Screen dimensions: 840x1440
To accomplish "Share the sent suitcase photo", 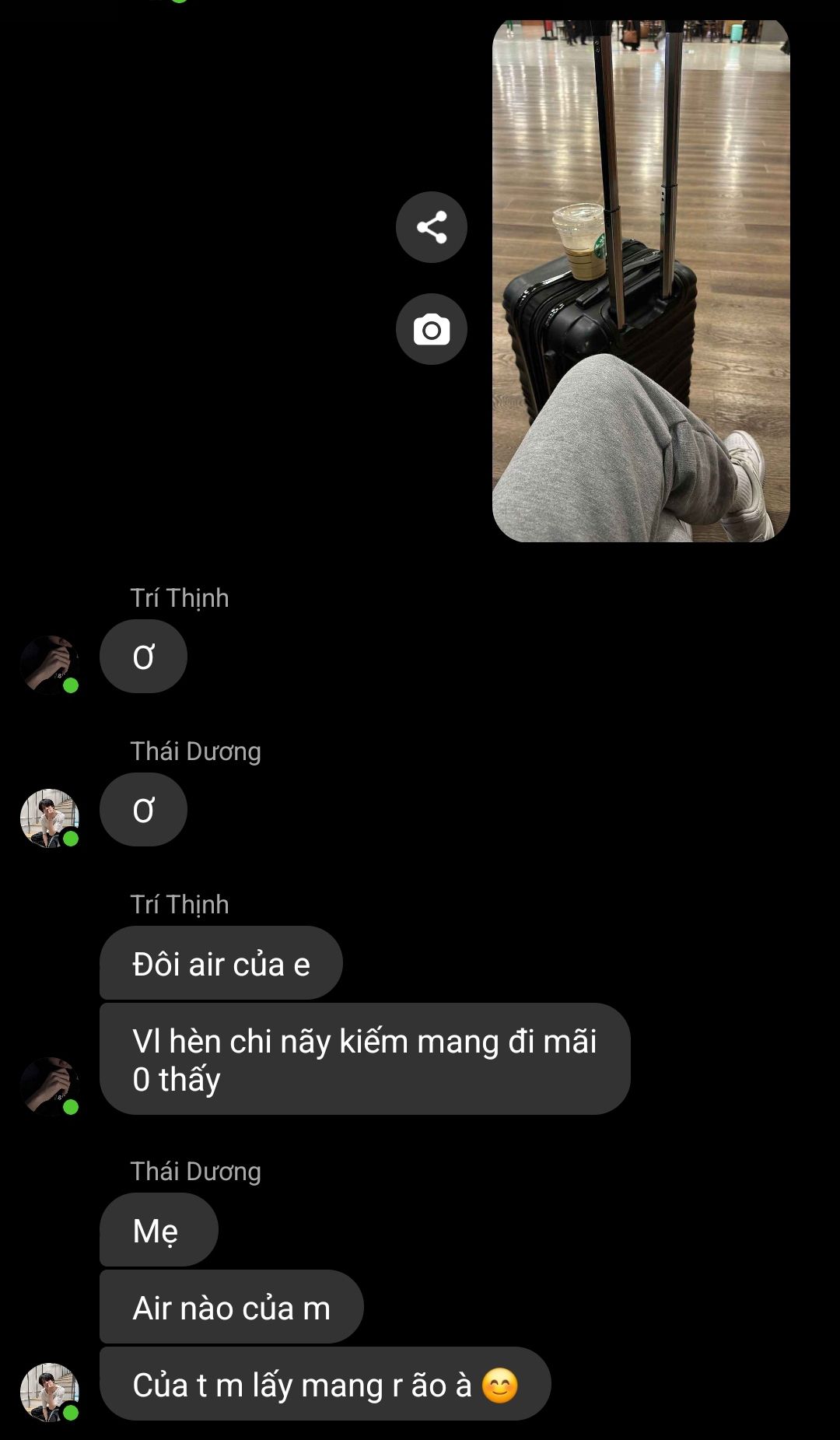I will 432,227.
